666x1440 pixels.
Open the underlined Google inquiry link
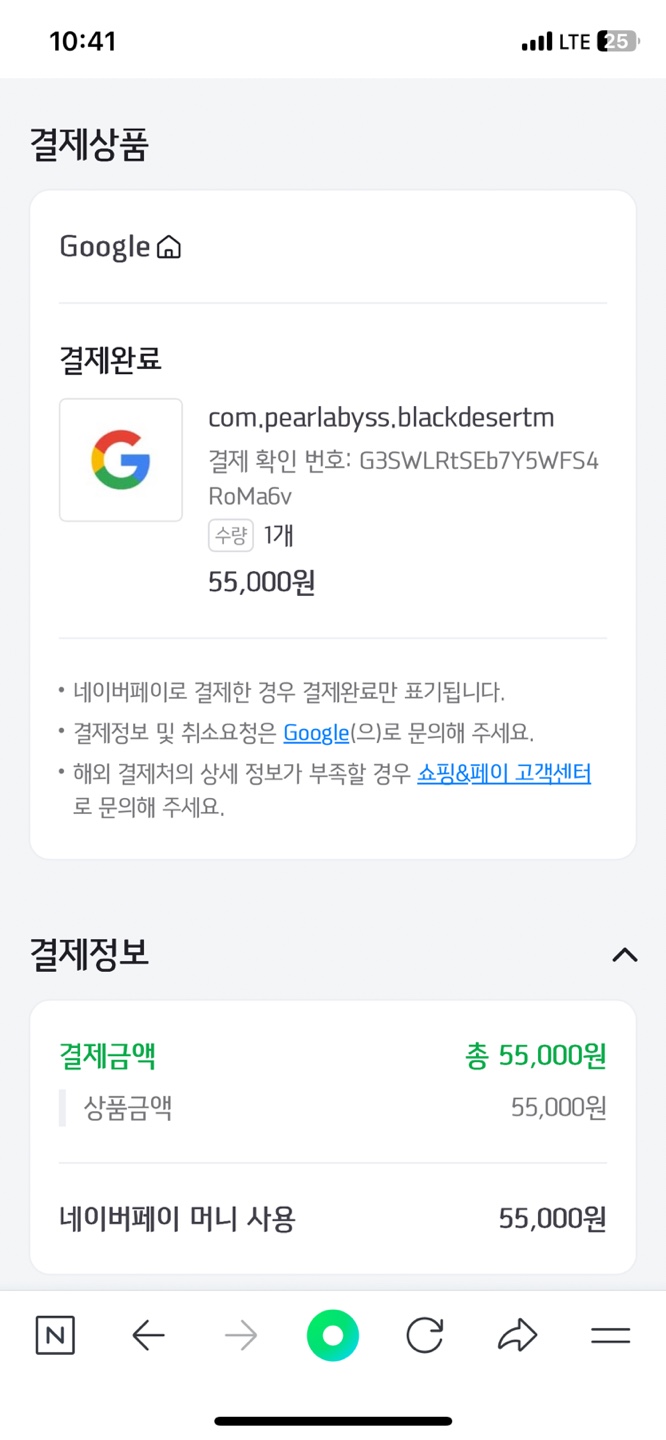[316, 732]
